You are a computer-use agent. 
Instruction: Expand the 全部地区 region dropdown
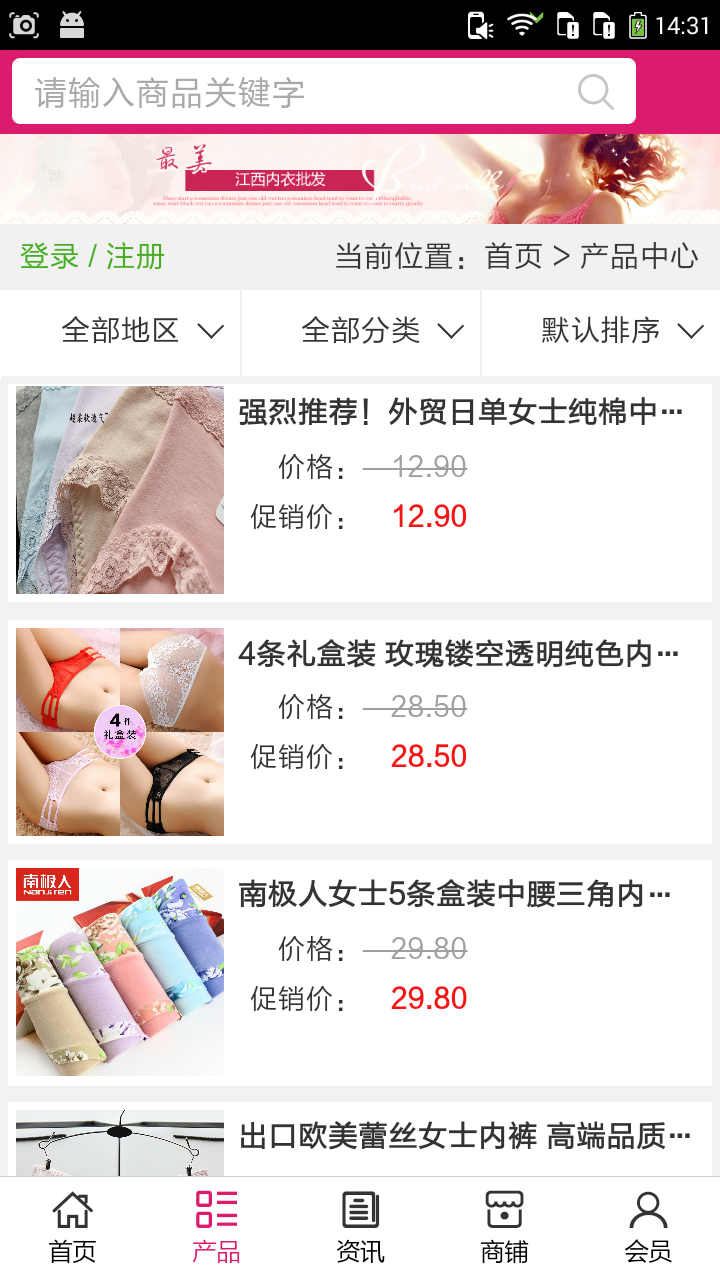(x=141, y=331)
